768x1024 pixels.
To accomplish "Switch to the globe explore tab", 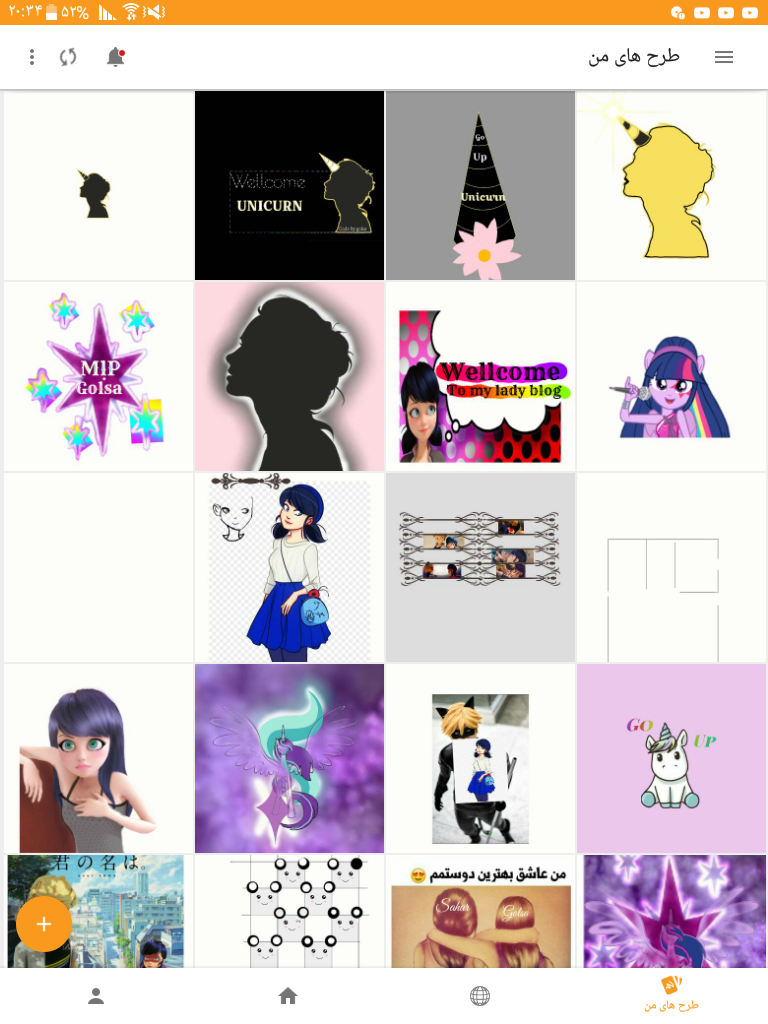I will (480, 996).
